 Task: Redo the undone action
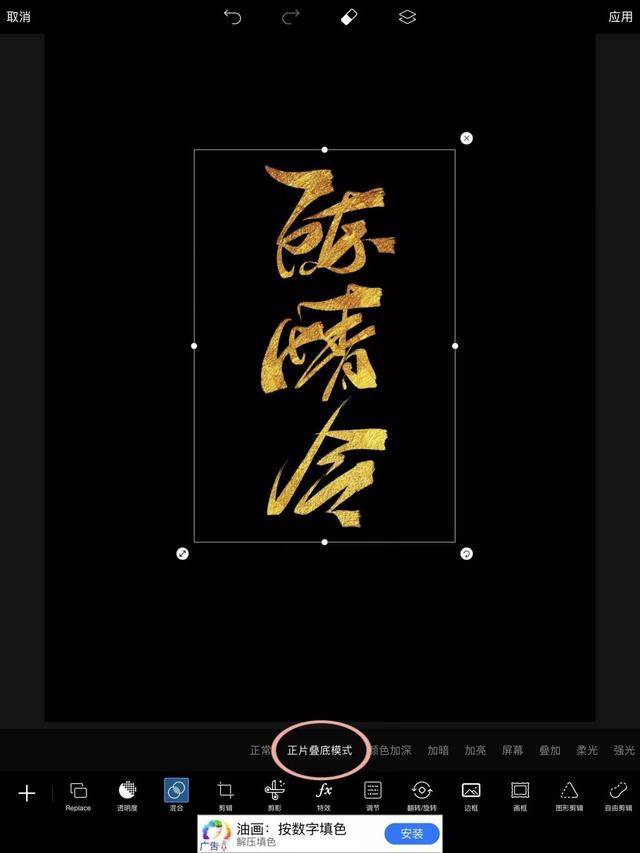tap(291, 17)
